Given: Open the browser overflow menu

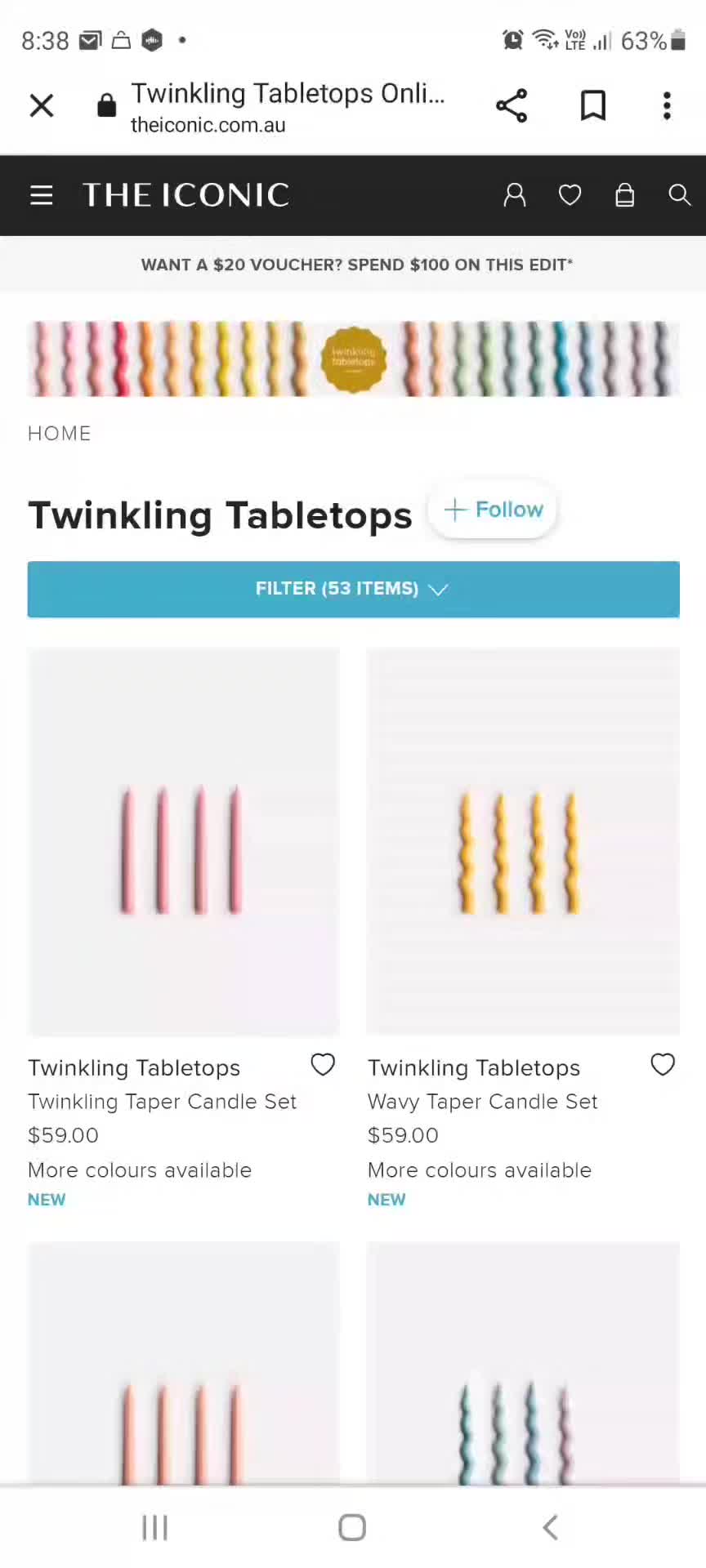Looking at the screenshot, I should tap(667, 105).
